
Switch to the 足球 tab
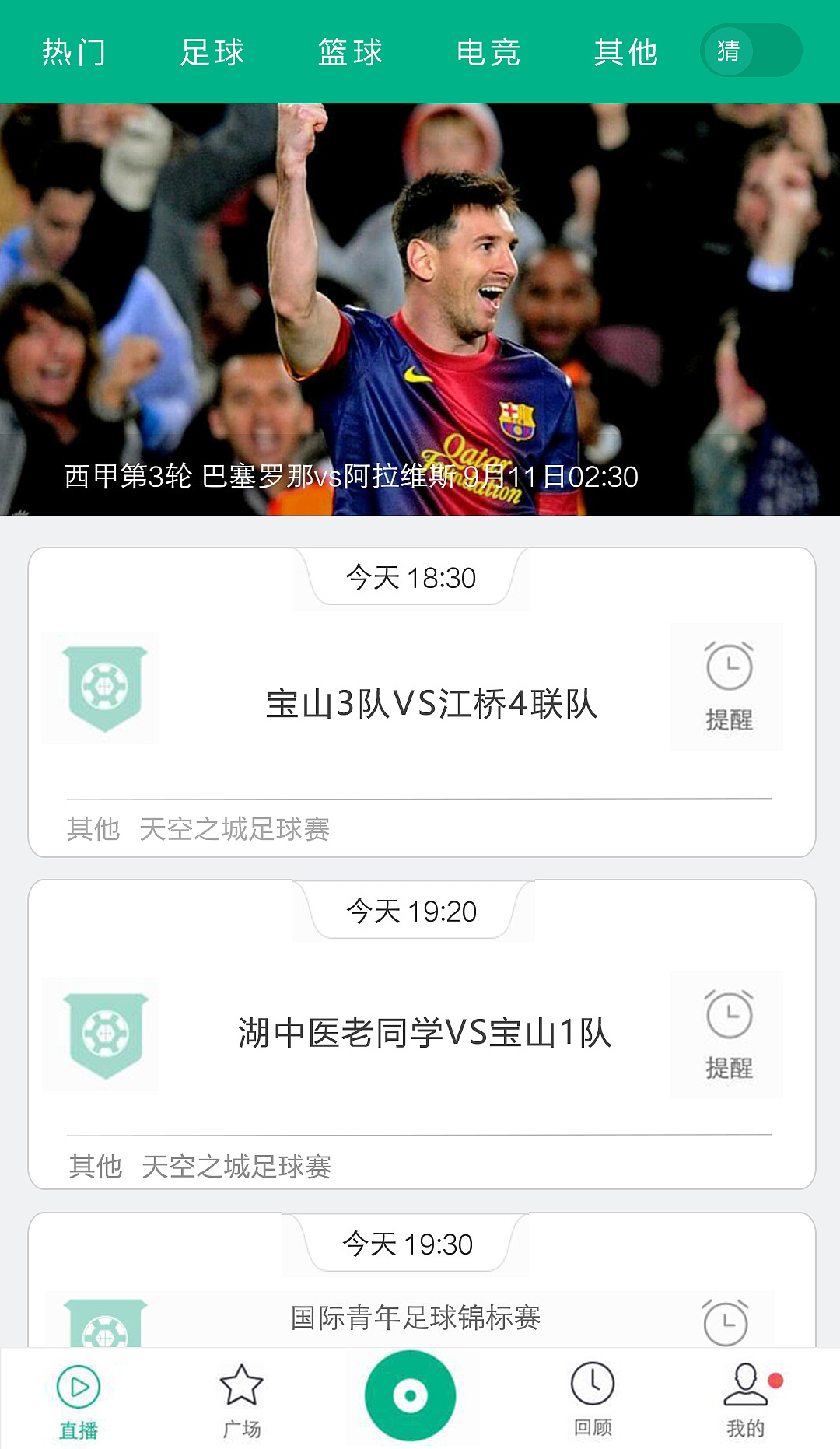tap(212, 52)
